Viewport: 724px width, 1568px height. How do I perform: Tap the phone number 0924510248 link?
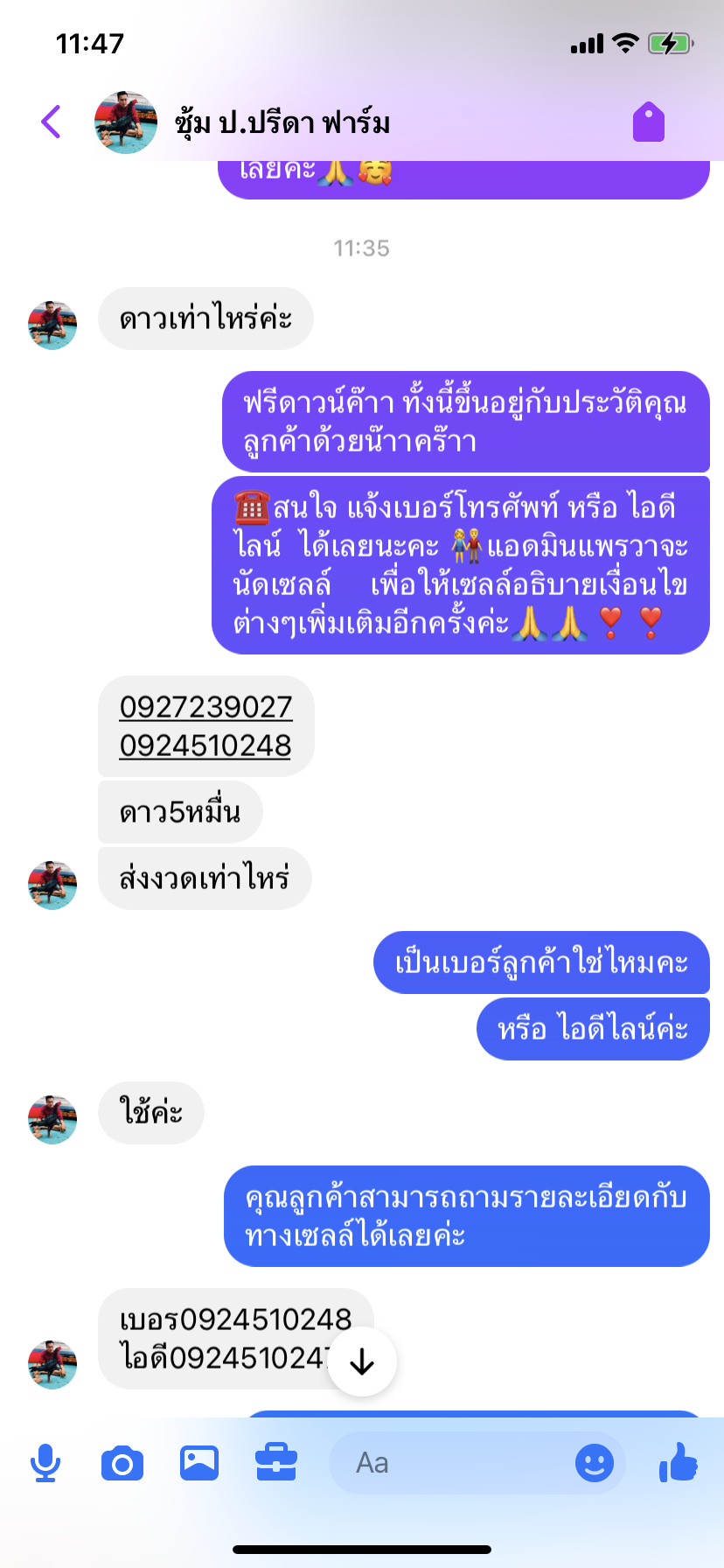[205, 745]
